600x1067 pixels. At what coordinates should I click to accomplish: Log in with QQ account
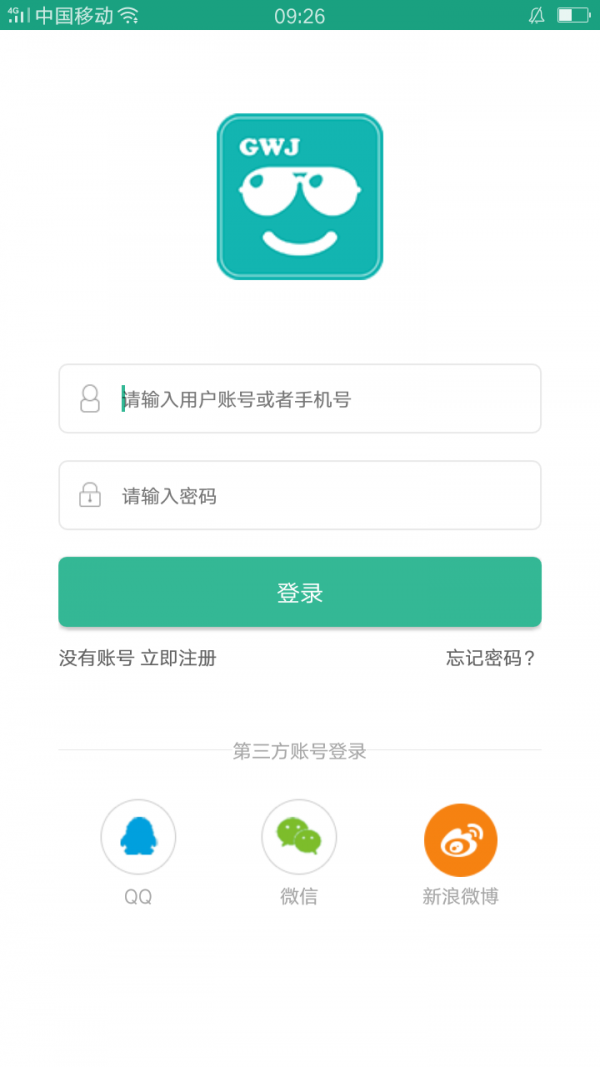(138, 838)
